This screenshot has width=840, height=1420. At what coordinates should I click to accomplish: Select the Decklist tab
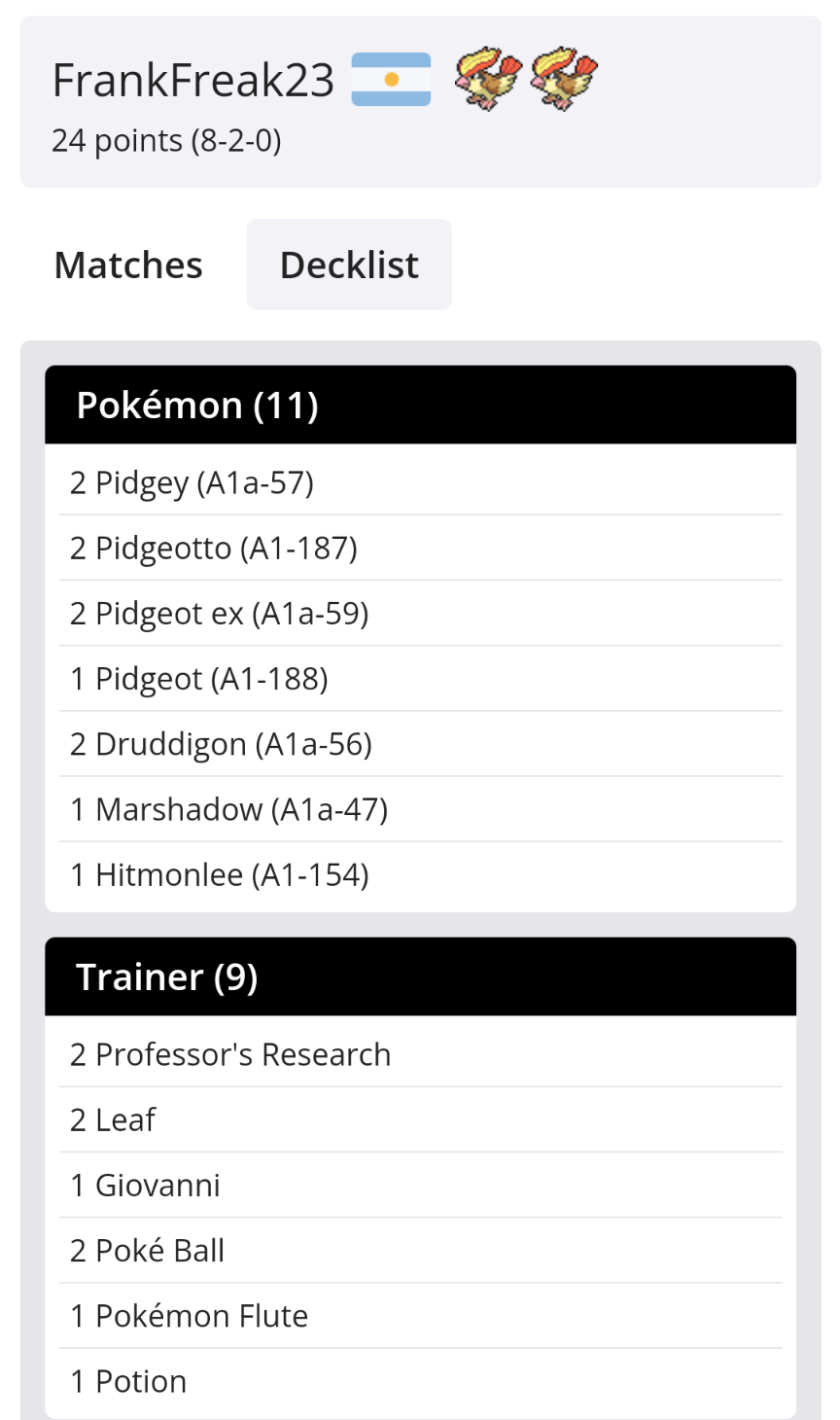[349, 266]
